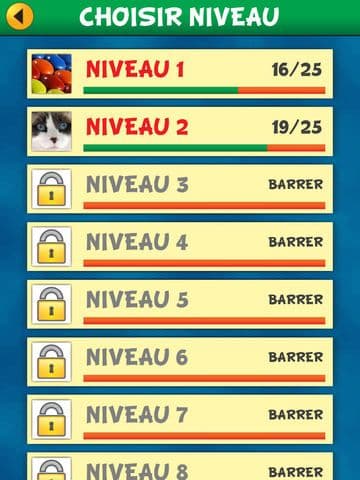The image size is (360, 480).
Task: Tap the Niveau 7 locked level
Action: [x=180, y=420]
